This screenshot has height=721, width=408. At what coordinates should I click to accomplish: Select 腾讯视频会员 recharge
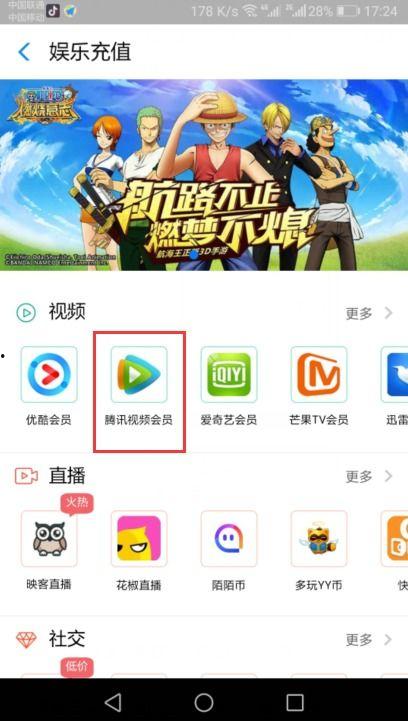139,385
